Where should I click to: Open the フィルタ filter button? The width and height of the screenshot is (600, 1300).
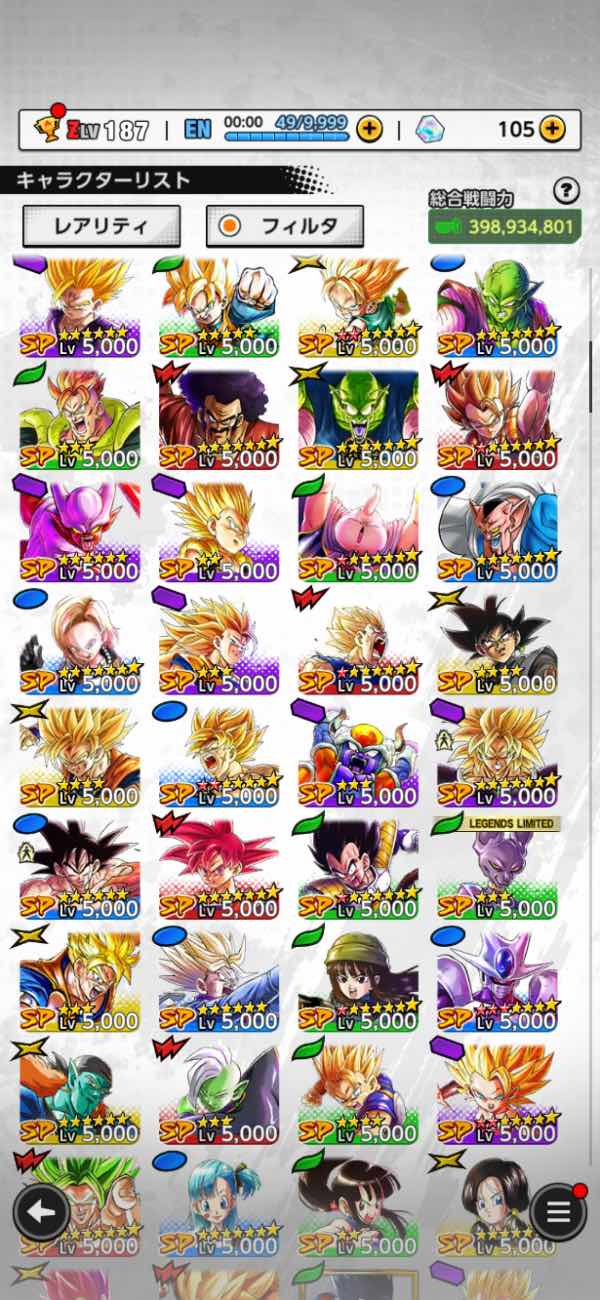285,226
